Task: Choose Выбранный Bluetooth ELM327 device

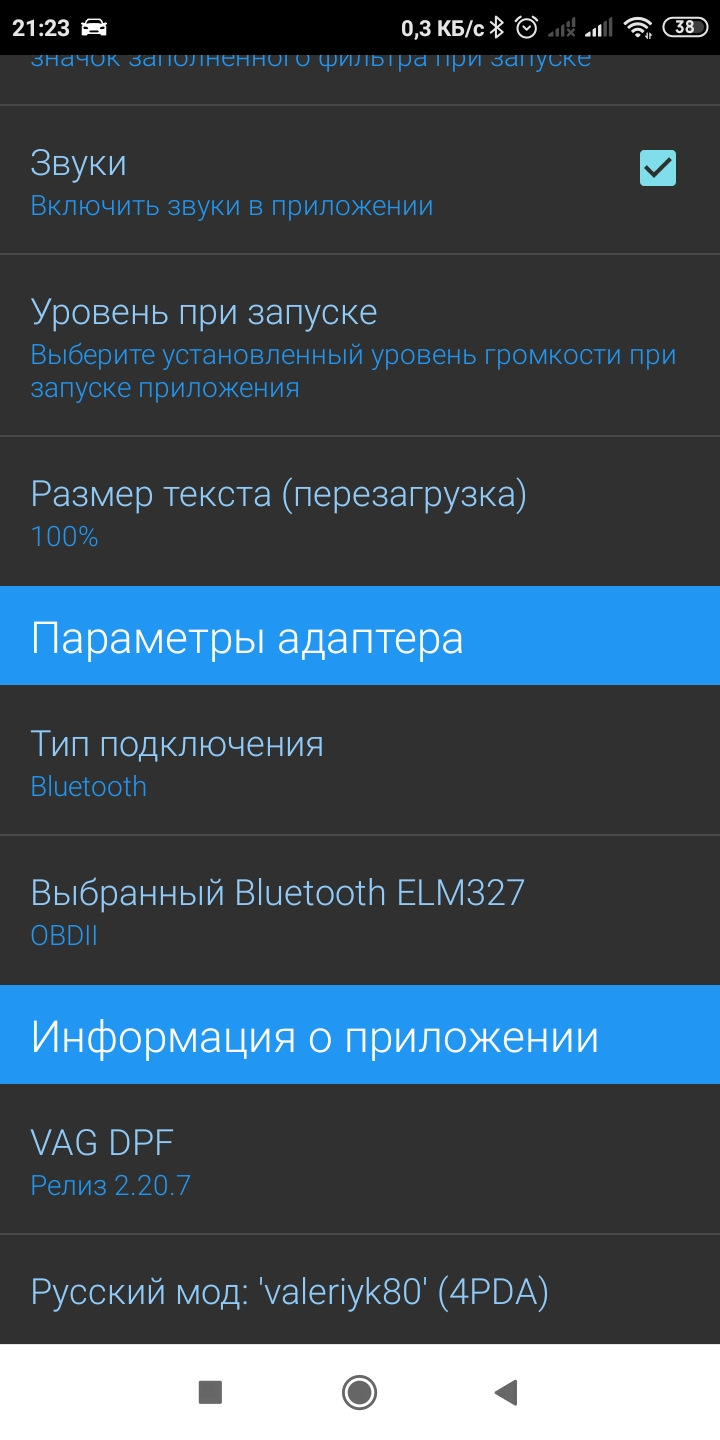Action: click(x=360, y=910)
